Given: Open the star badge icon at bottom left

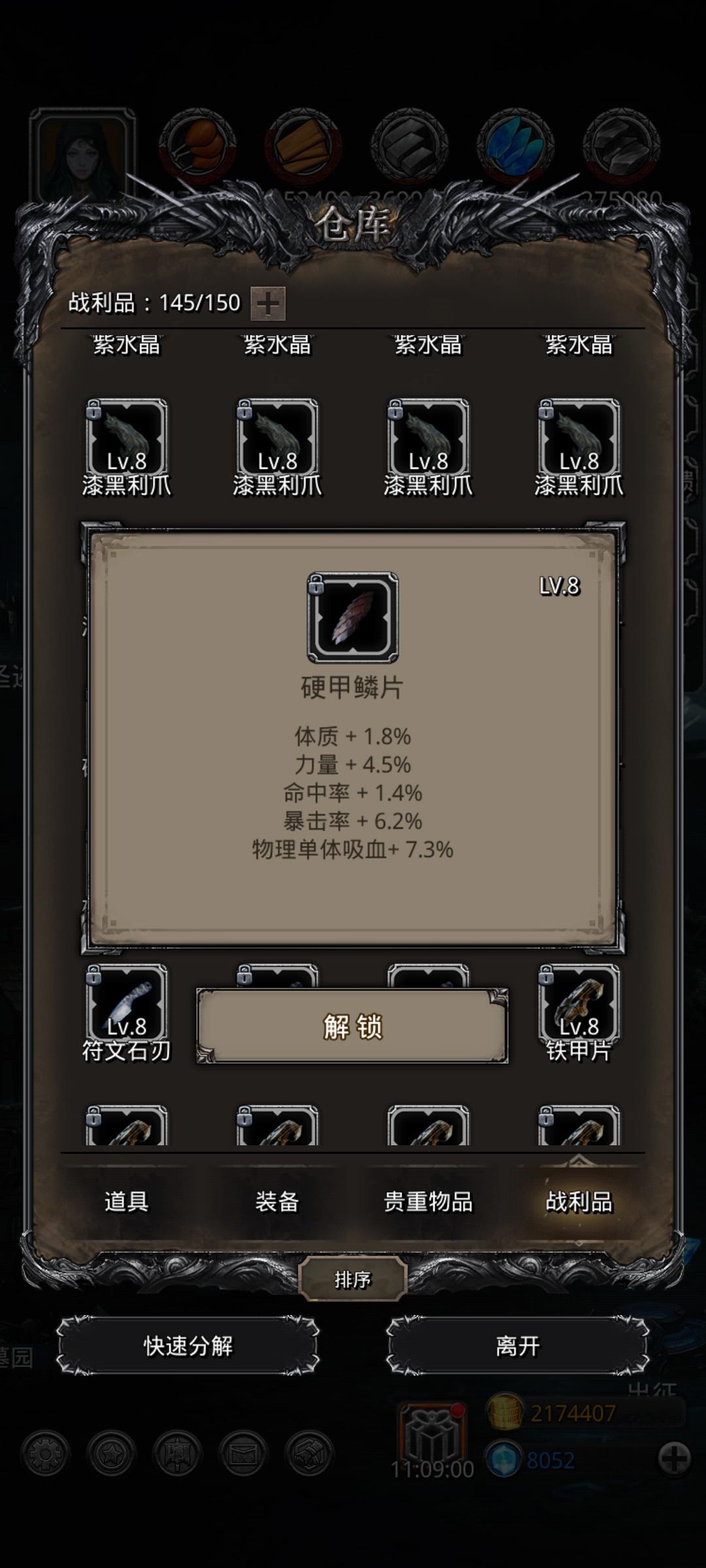Looking at the screenshot, I should (x=111, y=1454).
